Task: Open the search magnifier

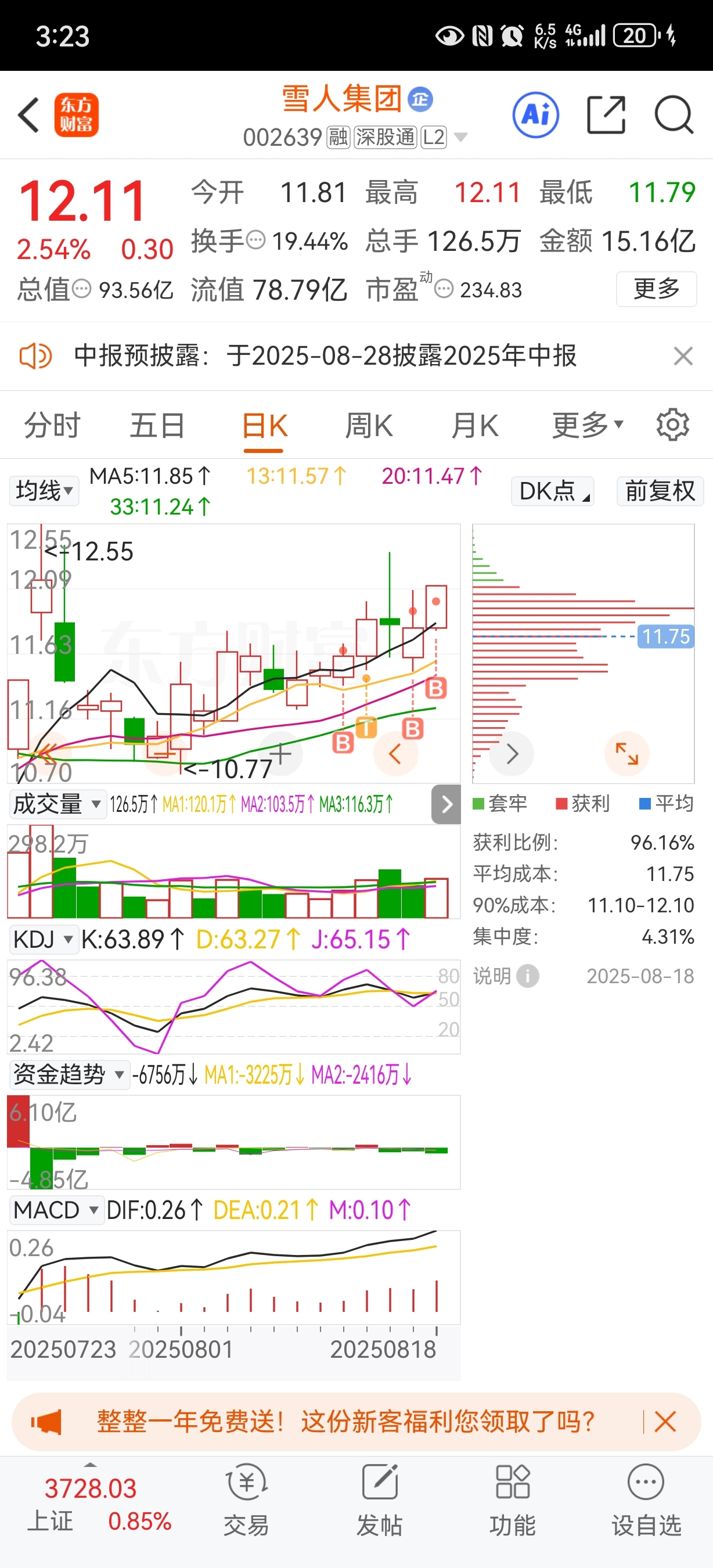Action: (674, 114)
